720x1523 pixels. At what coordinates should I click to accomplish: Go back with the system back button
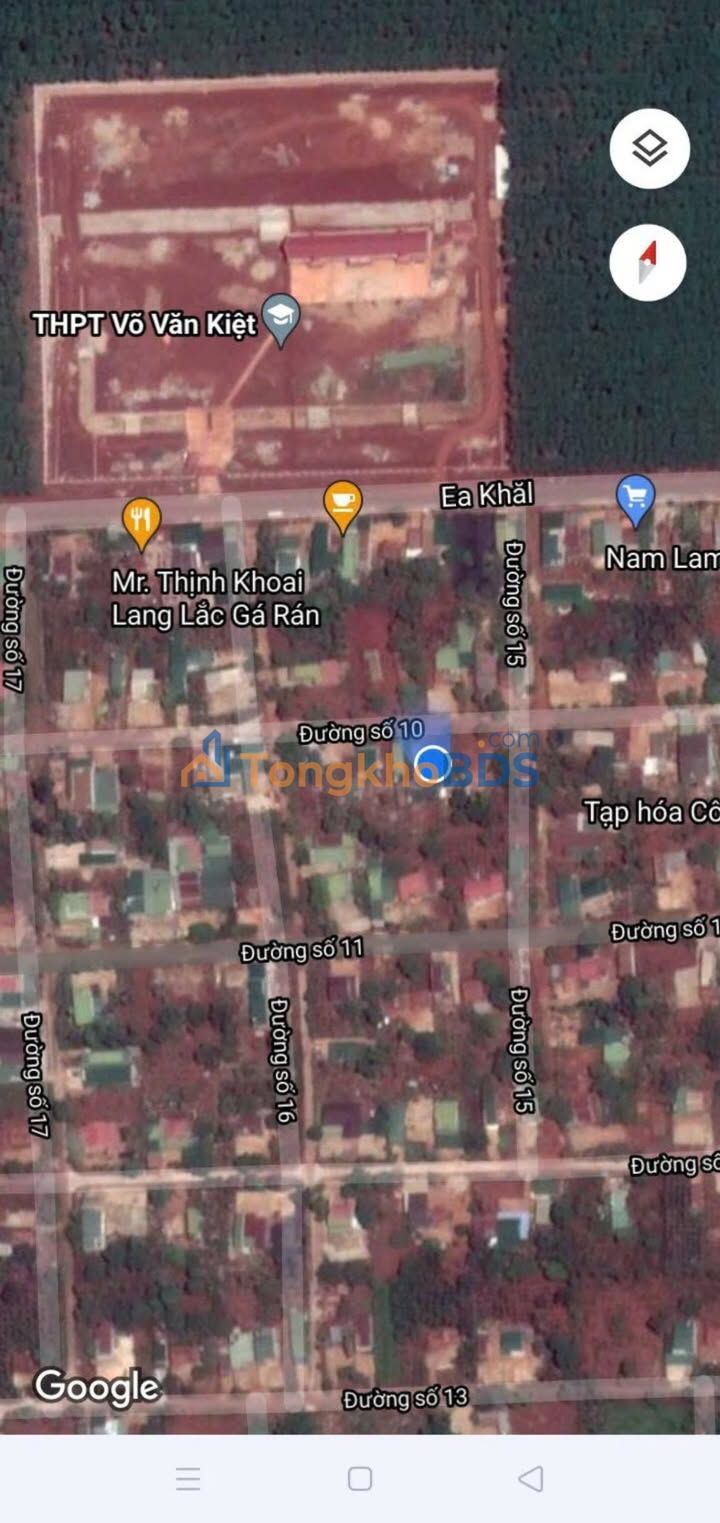531,1478
